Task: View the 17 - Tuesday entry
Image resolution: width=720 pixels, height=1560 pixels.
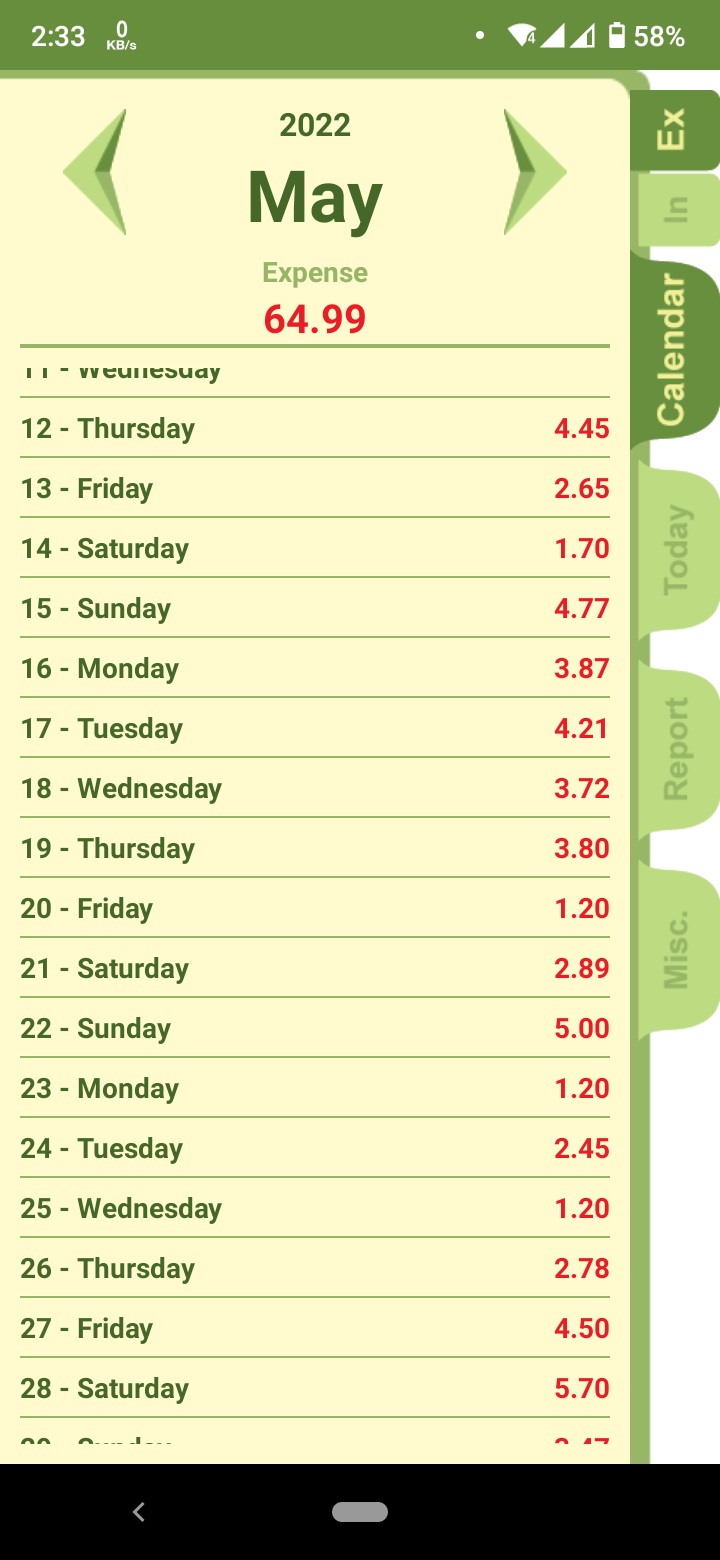Action: tap(315, 728)
